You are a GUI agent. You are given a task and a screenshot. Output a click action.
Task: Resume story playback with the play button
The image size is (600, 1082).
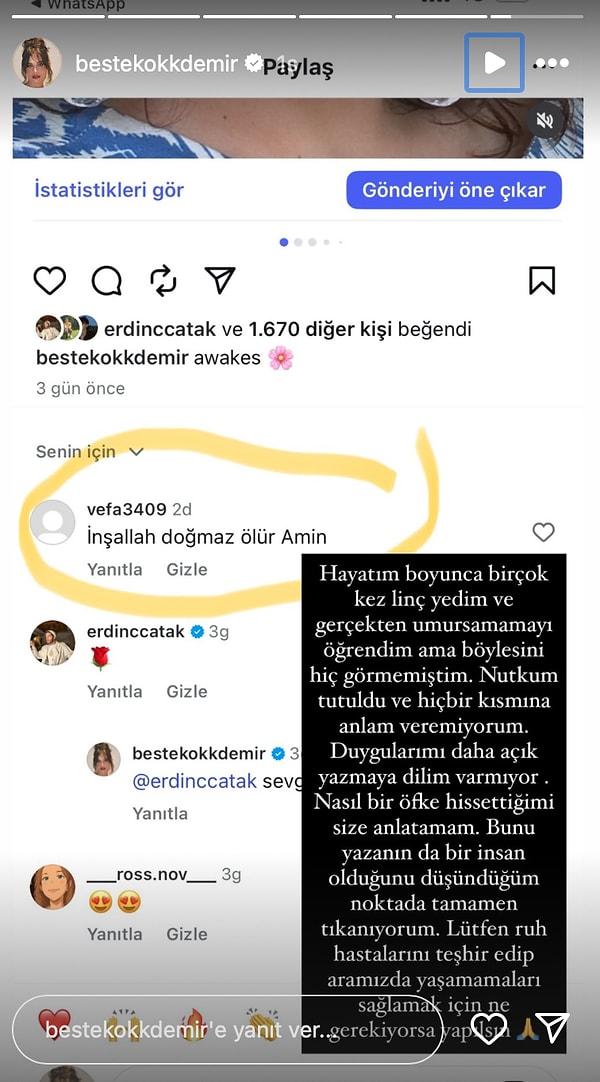tap(494, 63)
